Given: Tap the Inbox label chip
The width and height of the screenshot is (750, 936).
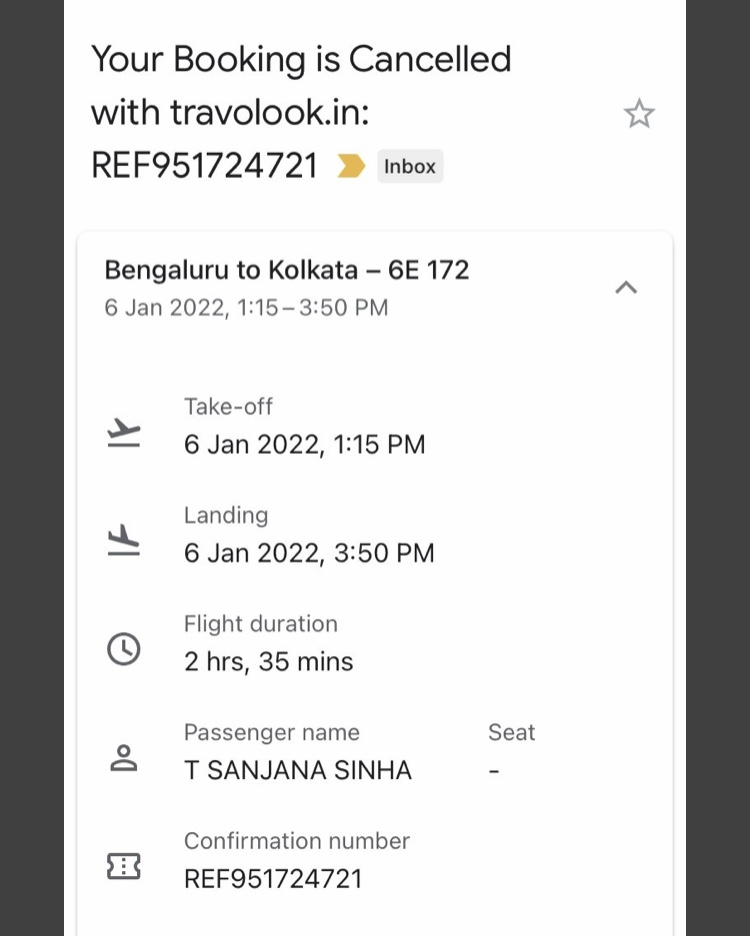Looking at the screenshot, I should coord(410,166).
